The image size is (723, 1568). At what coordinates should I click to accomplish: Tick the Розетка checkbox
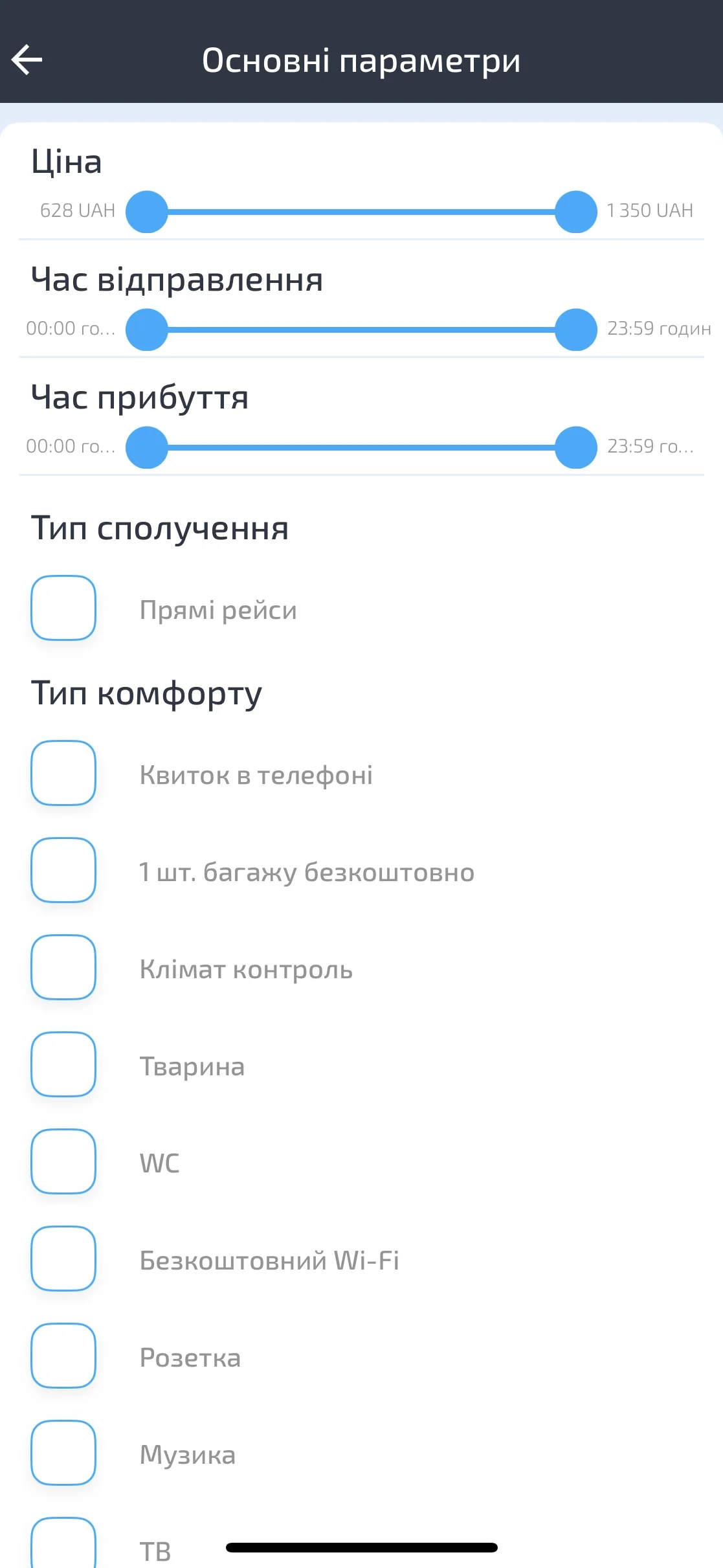[63, 1356]
